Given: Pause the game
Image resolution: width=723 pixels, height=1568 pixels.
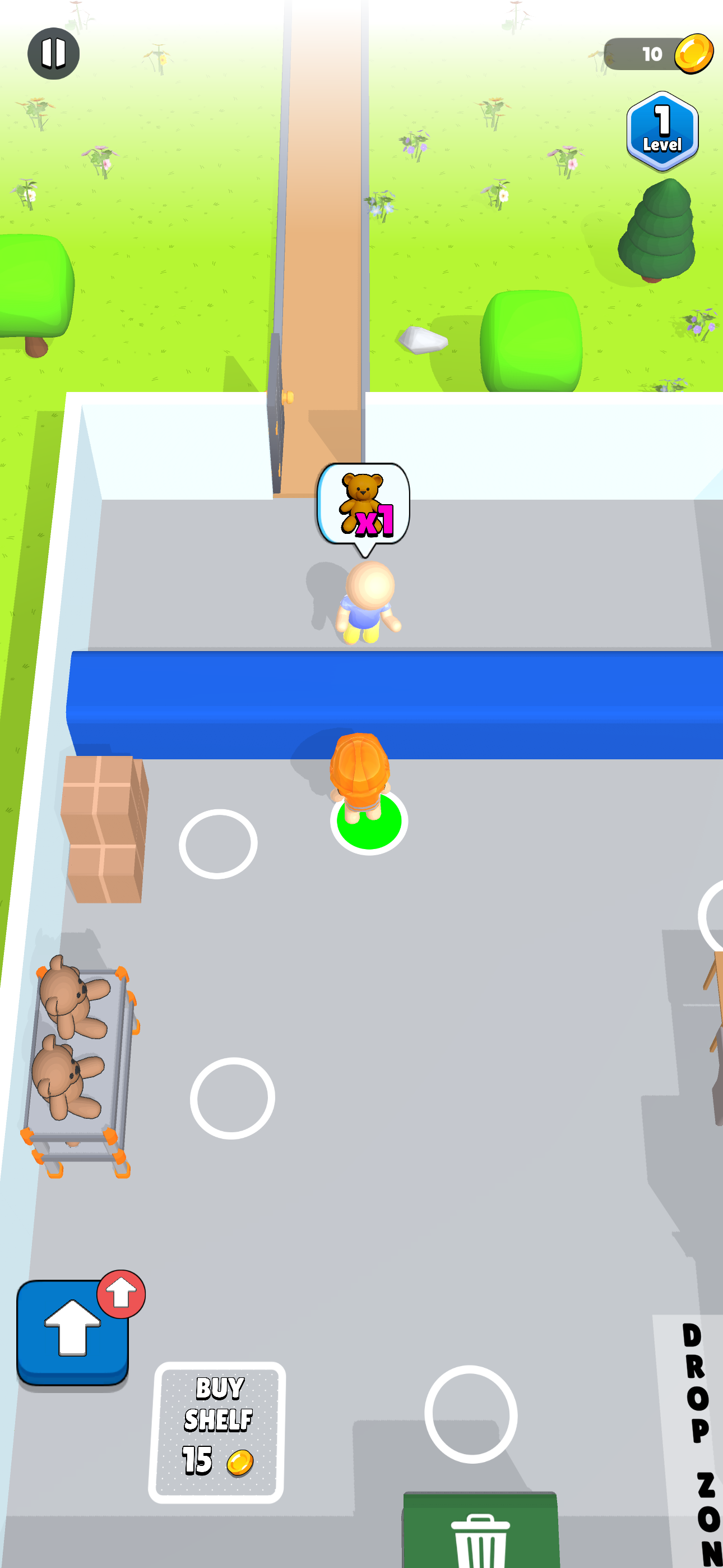Looking at the screenshot, I should [x=54, y=54].
